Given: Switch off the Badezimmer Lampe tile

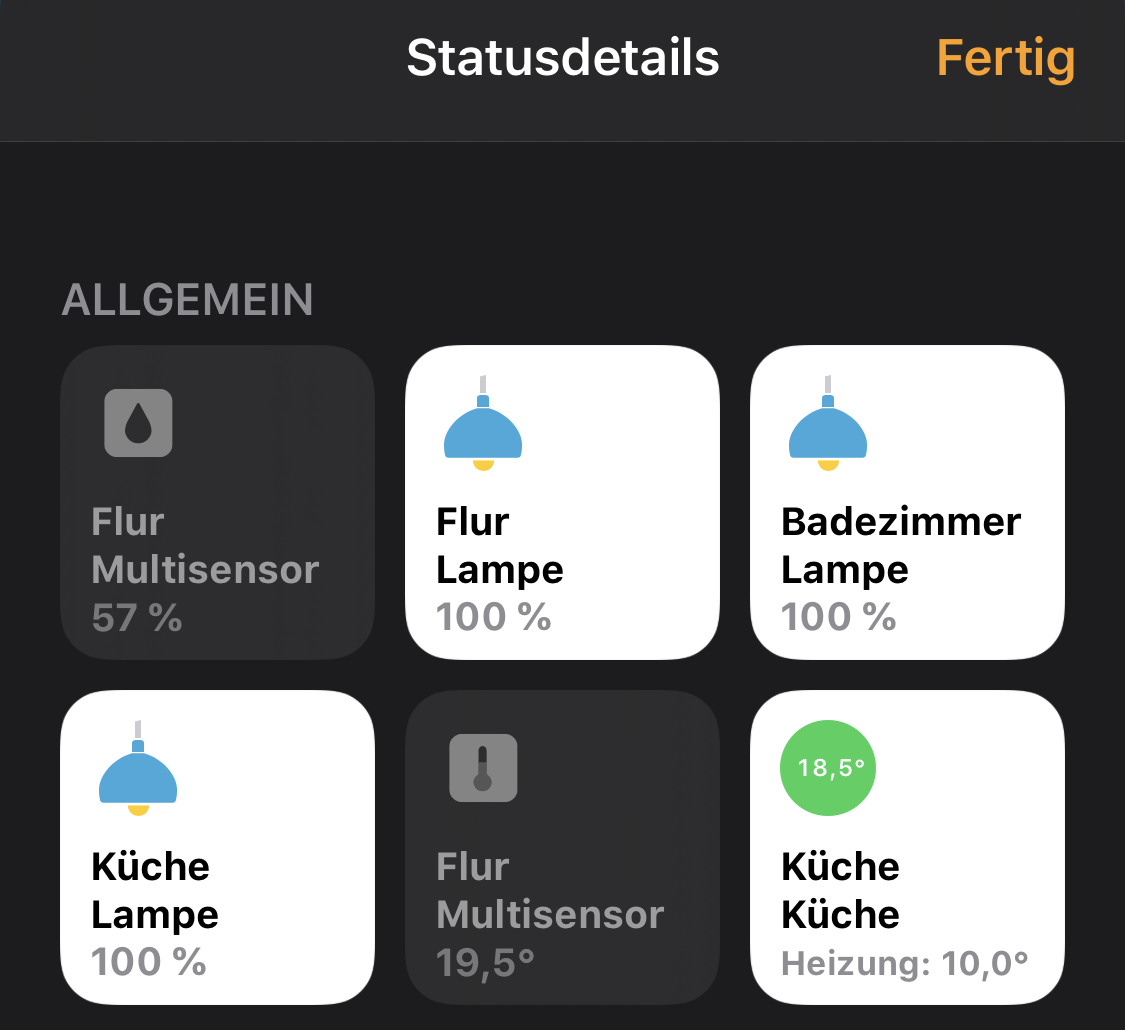Looking at the screenshot, I should 907,502.
